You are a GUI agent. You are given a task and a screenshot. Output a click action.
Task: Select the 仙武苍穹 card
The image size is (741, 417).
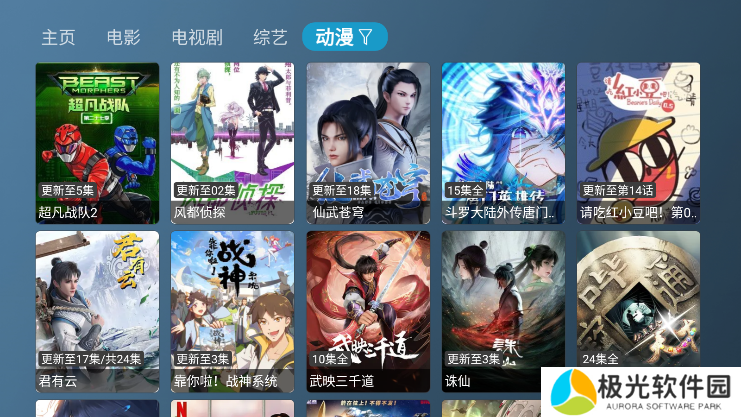pyautogui.click(x=368, y=142)
